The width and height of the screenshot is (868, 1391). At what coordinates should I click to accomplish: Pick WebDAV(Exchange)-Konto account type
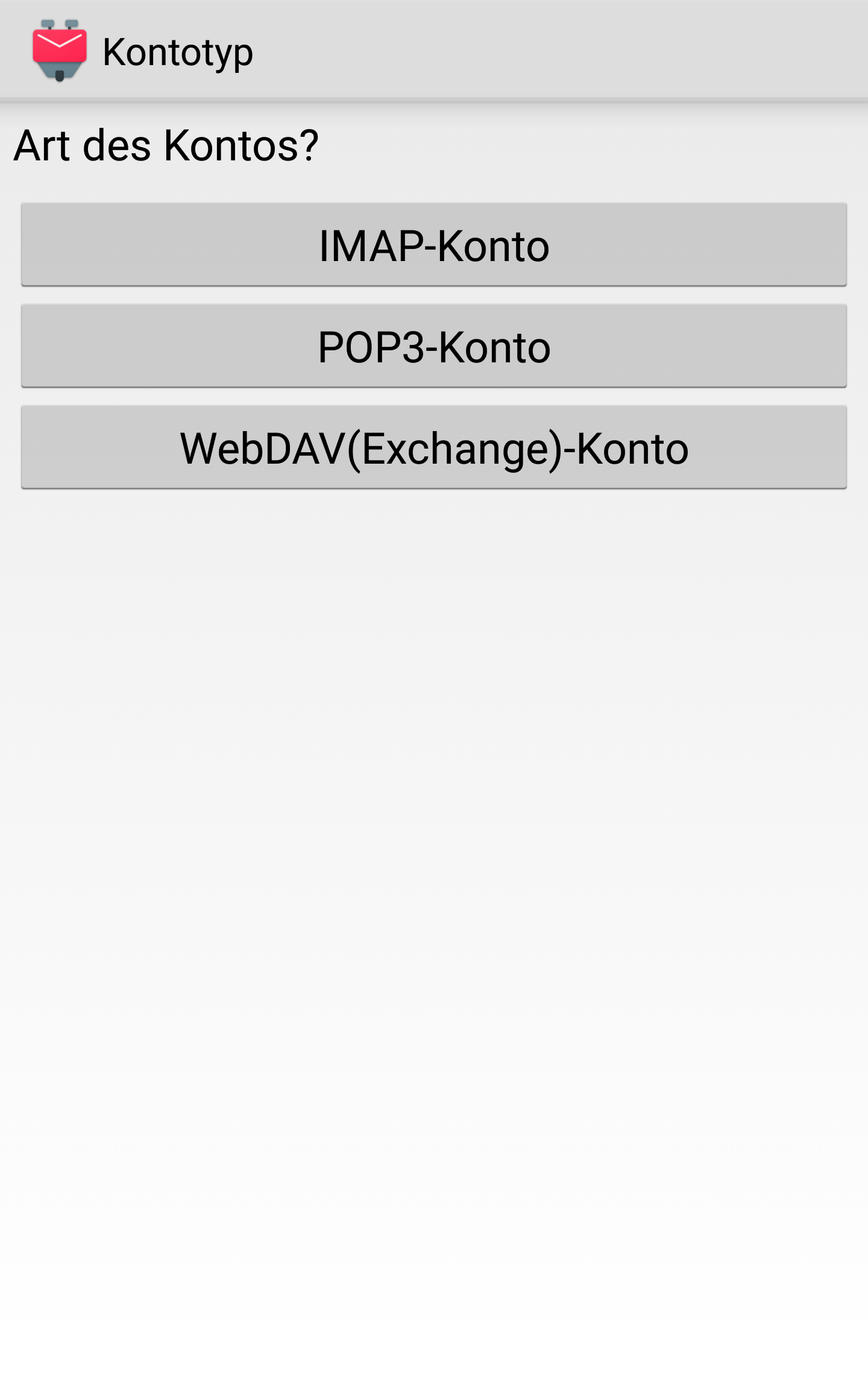[x=434, y=447]
